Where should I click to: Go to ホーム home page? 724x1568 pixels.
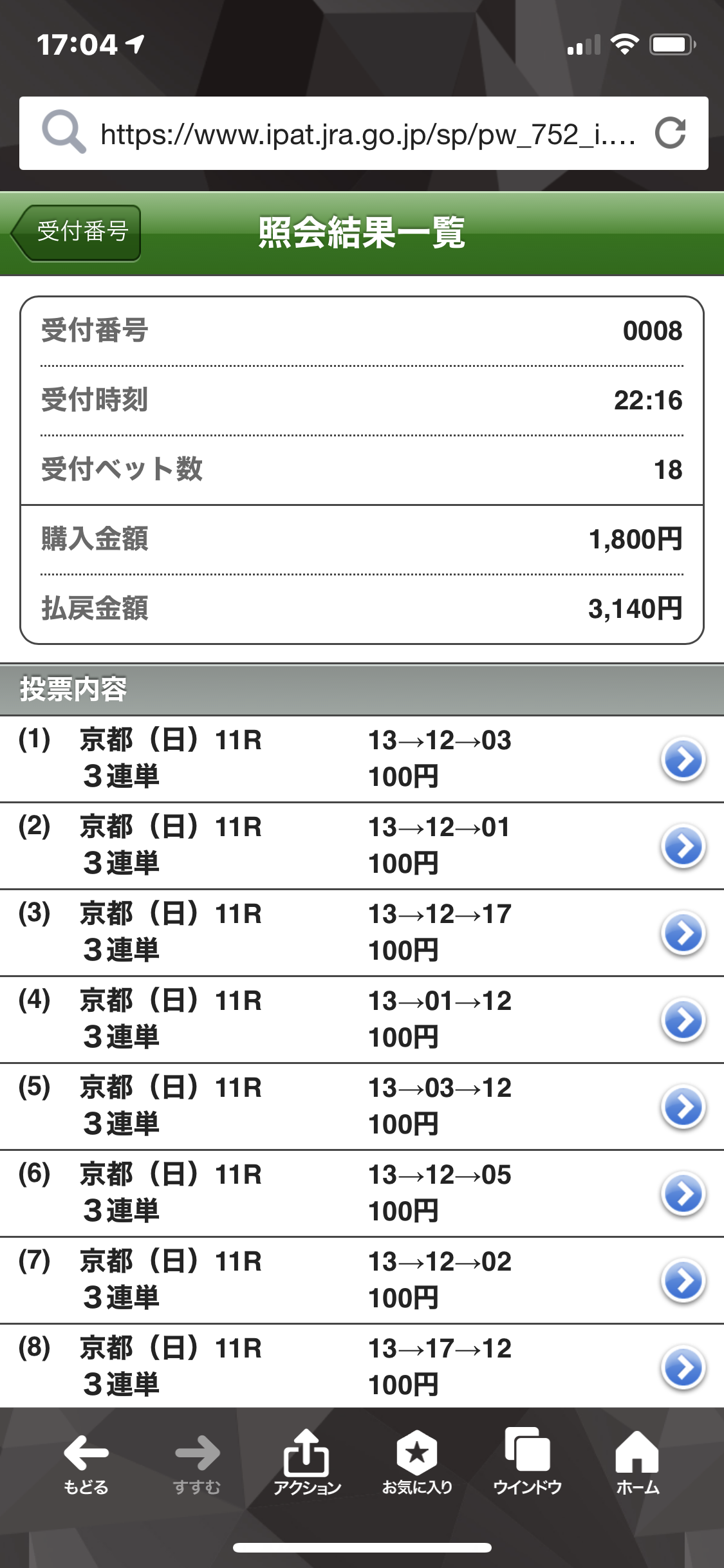[x=637, y=1462]
